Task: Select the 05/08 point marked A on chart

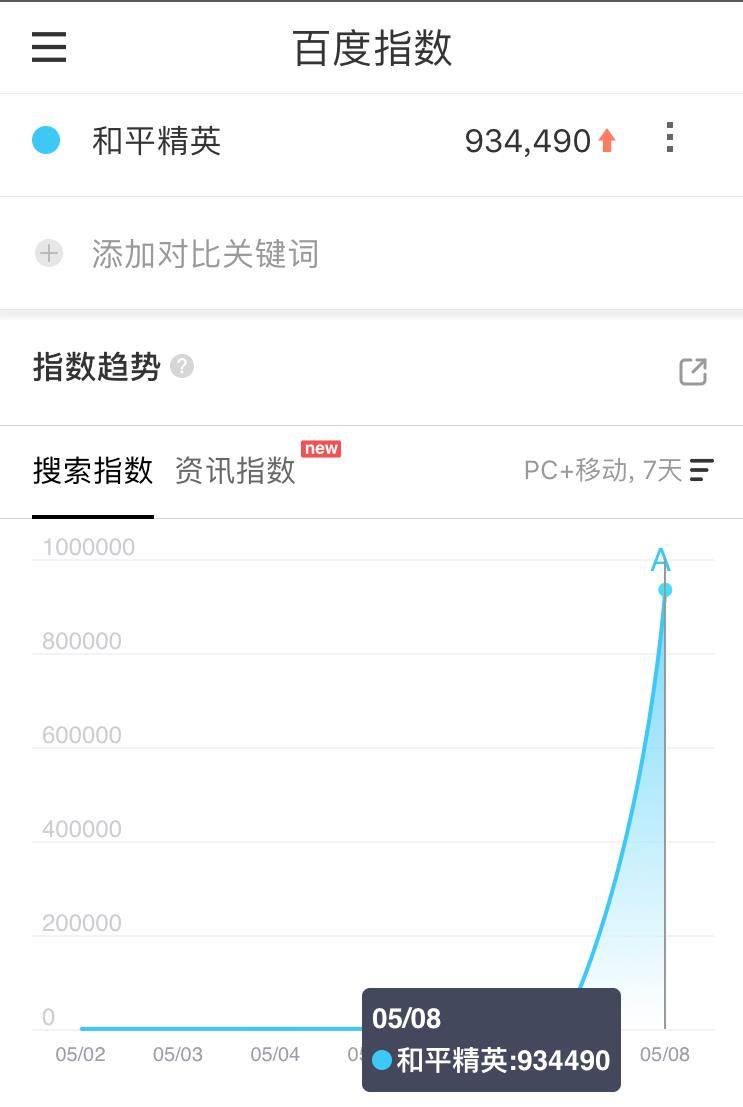Action: [x=664, y=589]
